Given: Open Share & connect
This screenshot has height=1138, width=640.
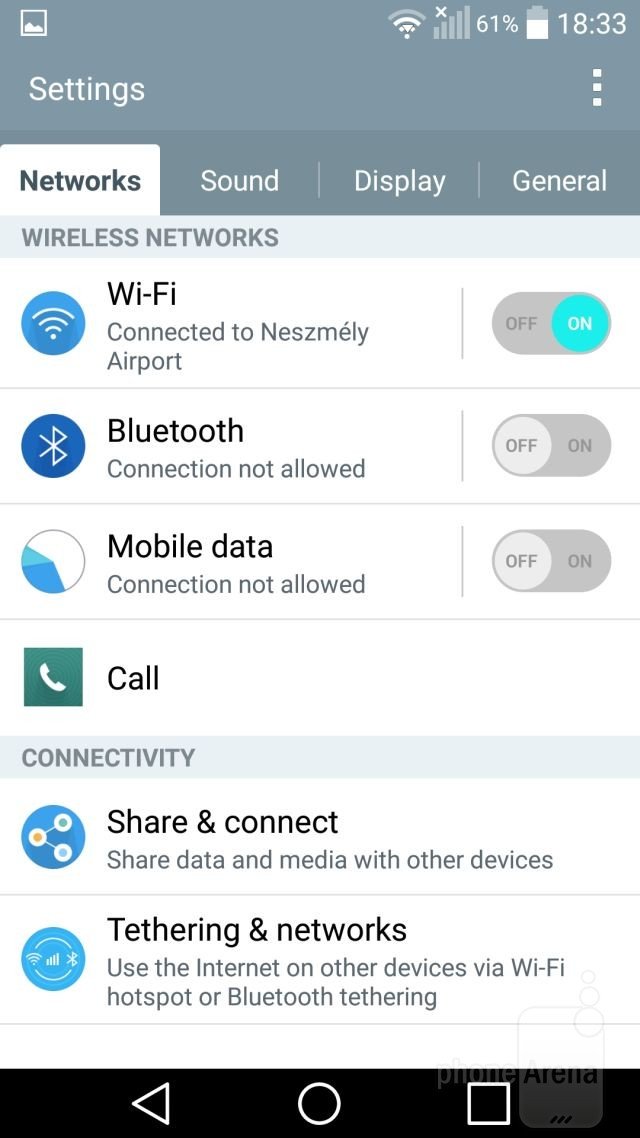Looking at the screenshot, I should (x=320, y=837).
